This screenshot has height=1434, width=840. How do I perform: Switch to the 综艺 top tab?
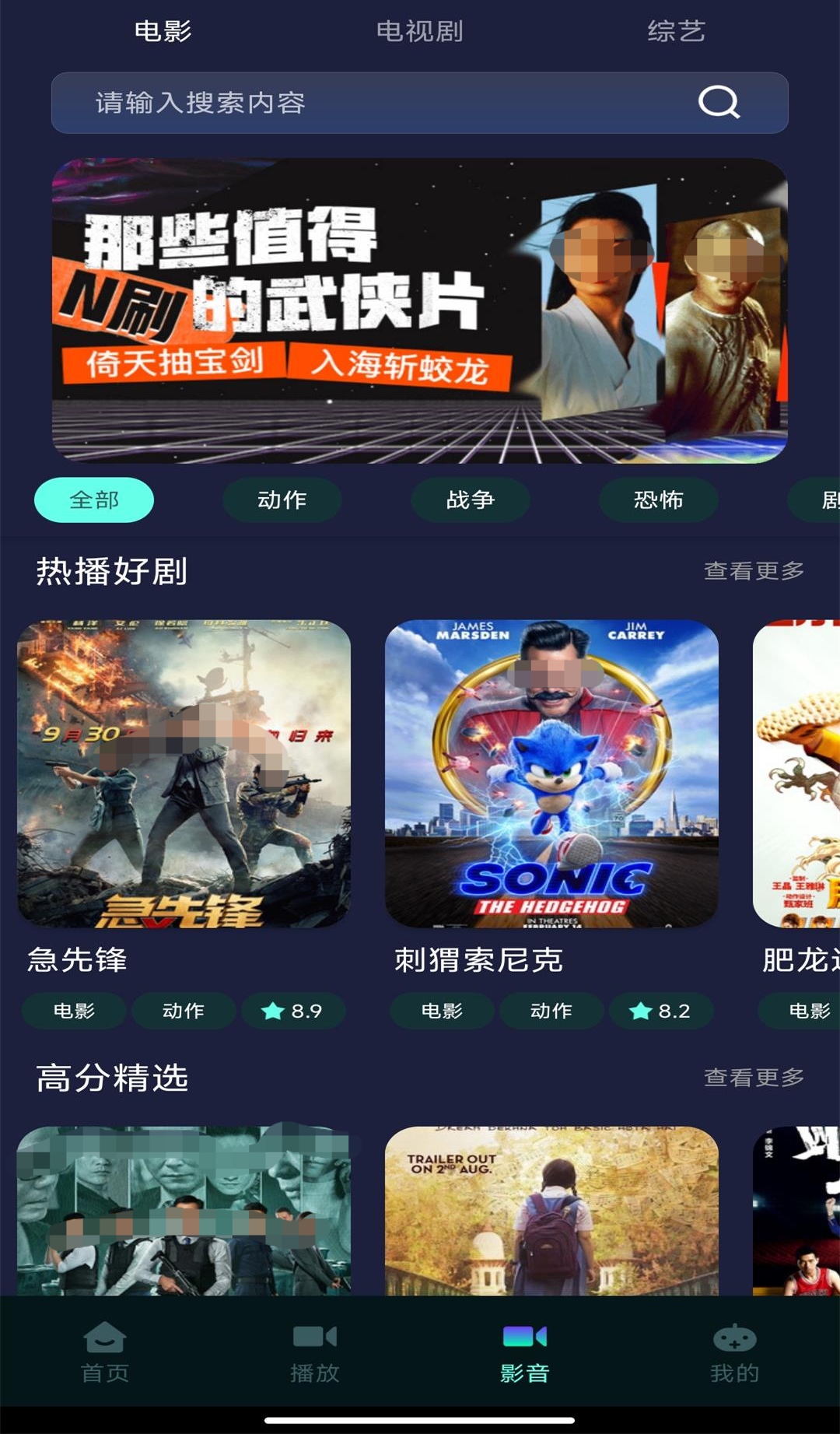coord(676,31)
